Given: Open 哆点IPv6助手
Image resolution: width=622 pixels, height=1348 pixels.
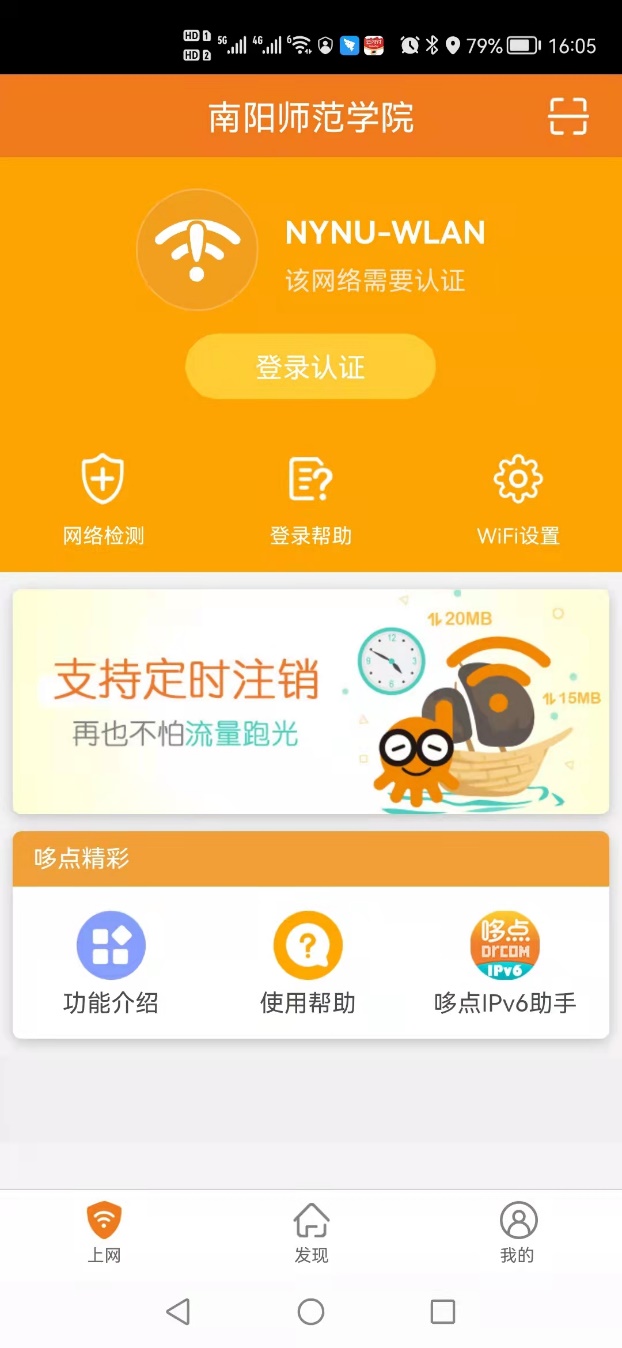Looking at the screenshot, I should pos(505,962).
